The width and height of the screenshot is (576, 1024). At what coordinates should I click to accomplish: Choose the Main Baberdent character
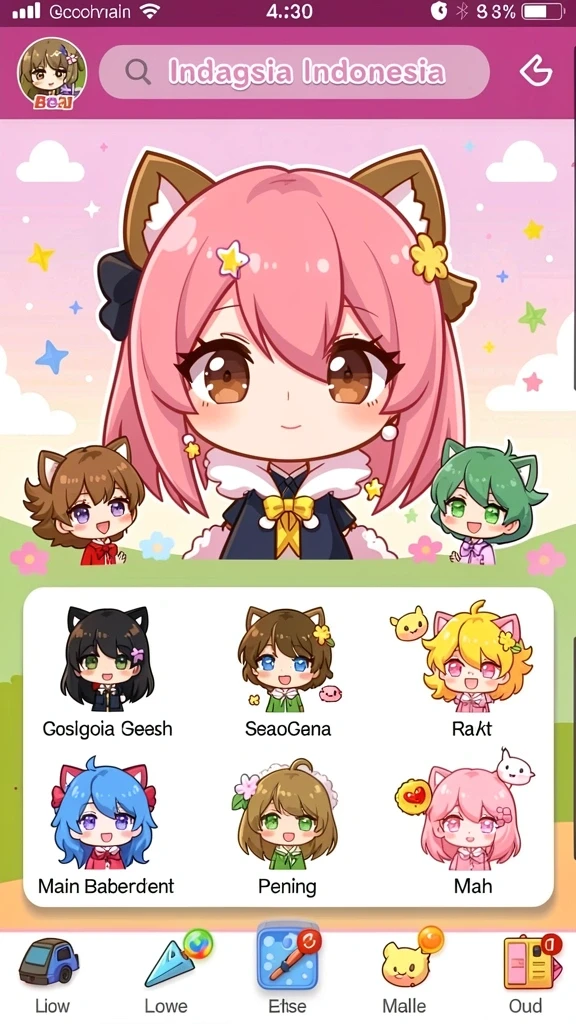pos(106,827)
